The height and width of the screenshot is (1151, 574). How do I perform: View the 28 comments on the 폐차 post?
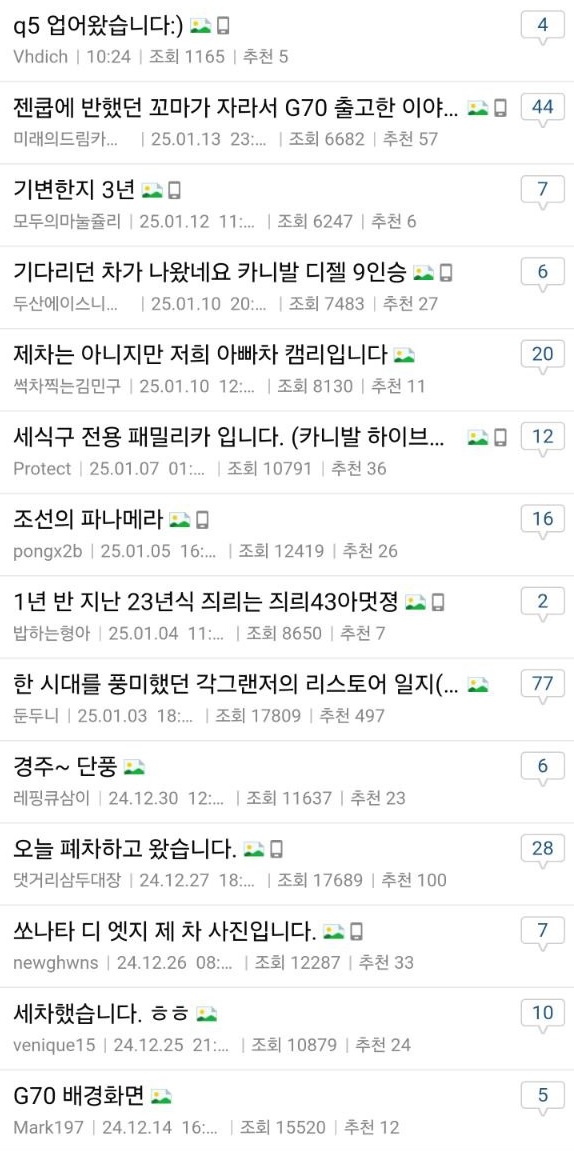542,849
